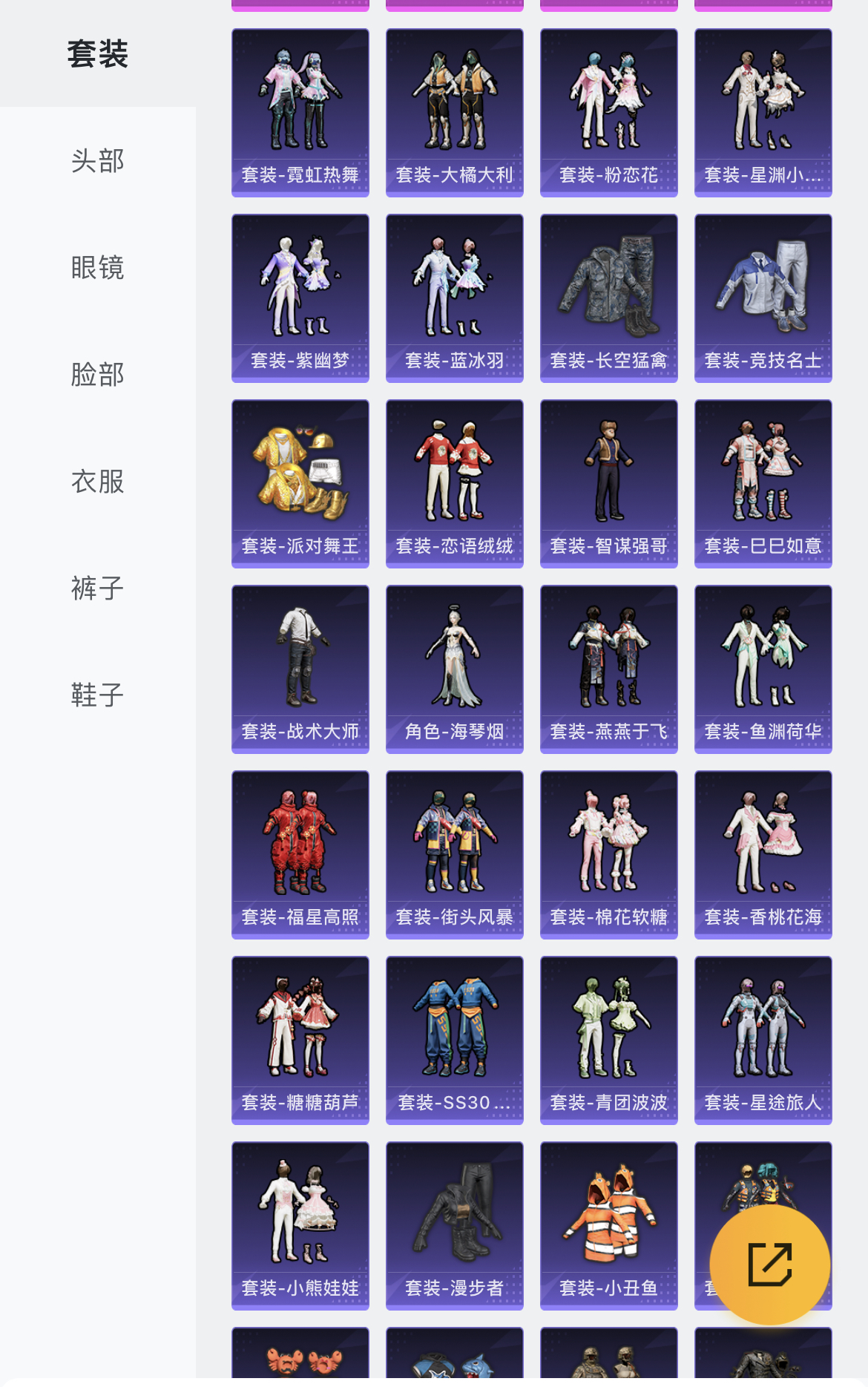Switch to the 眼镜 category
This screenshot has height=1387, width=868.
97,268
